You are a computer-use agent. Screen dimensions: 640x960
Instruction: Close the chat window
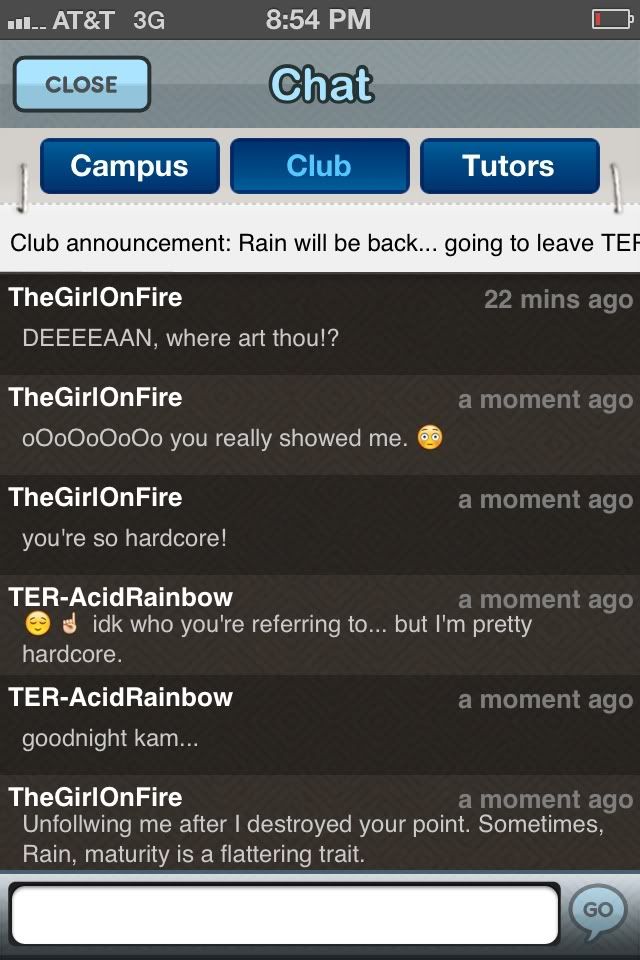pos(81,84)
